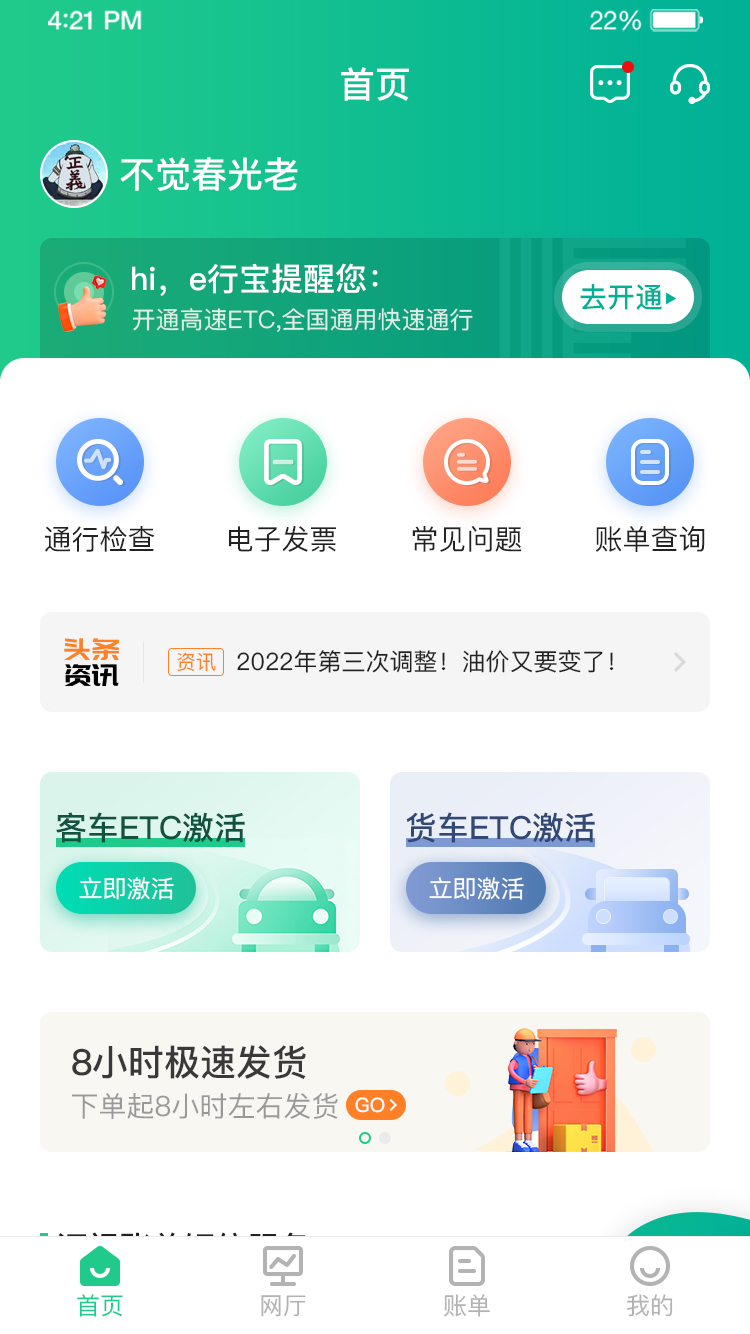Switch to the 账单 tab

pyautogui.click(x=467, y=1282)
